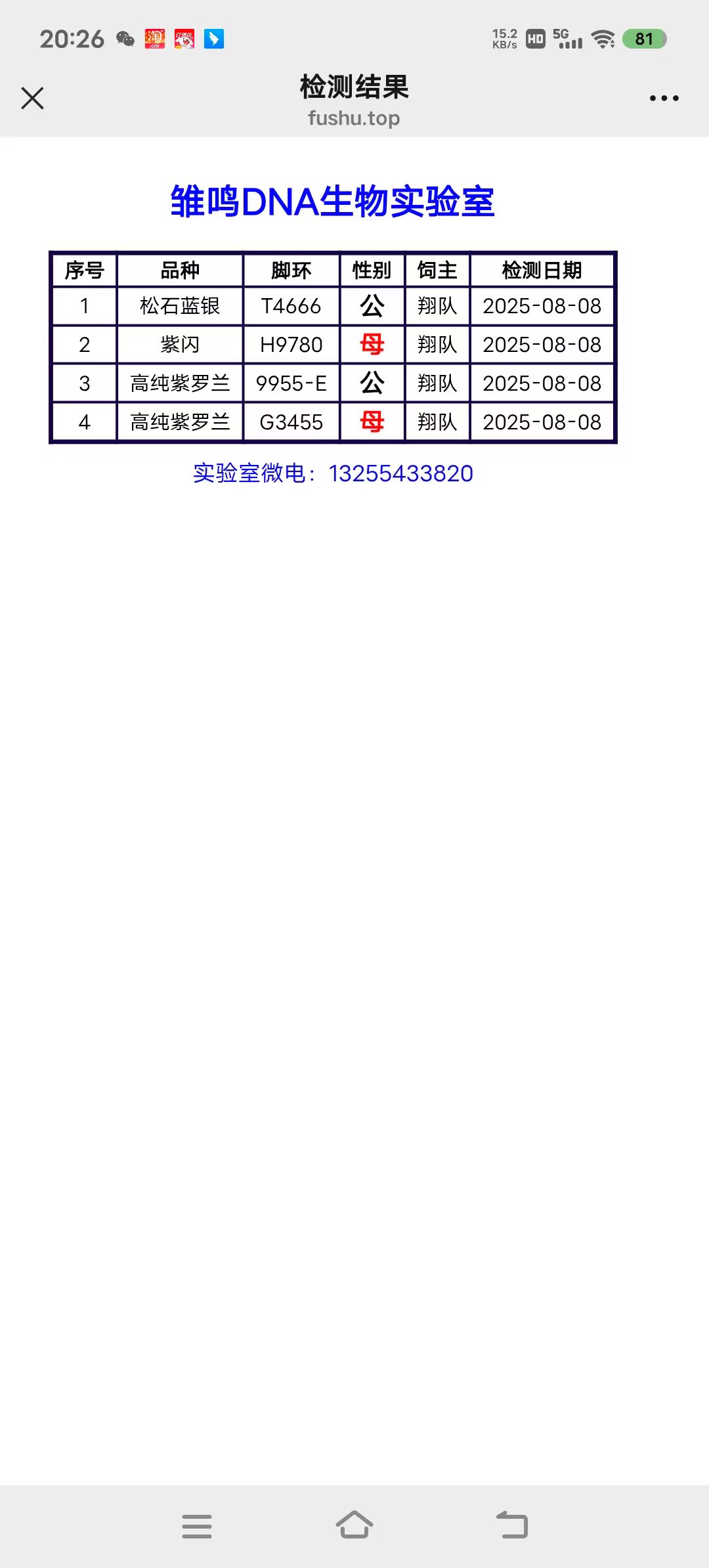Open the three-dot overflow menu
The image size is (709, 1568).
[664, 98]
